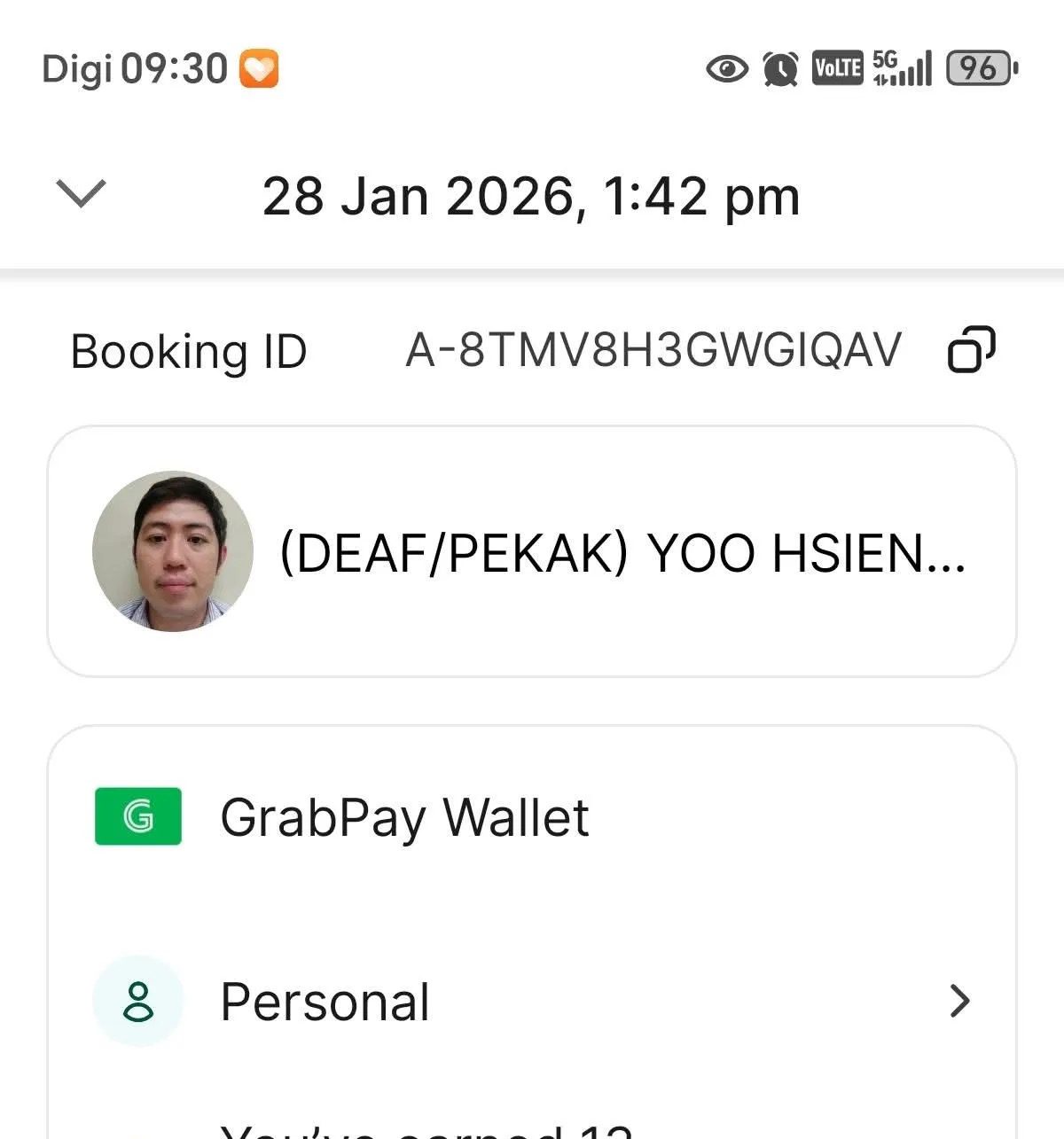Select the Personal profile person icon
The image size is (1064, 1139).
click(137, 1001)
